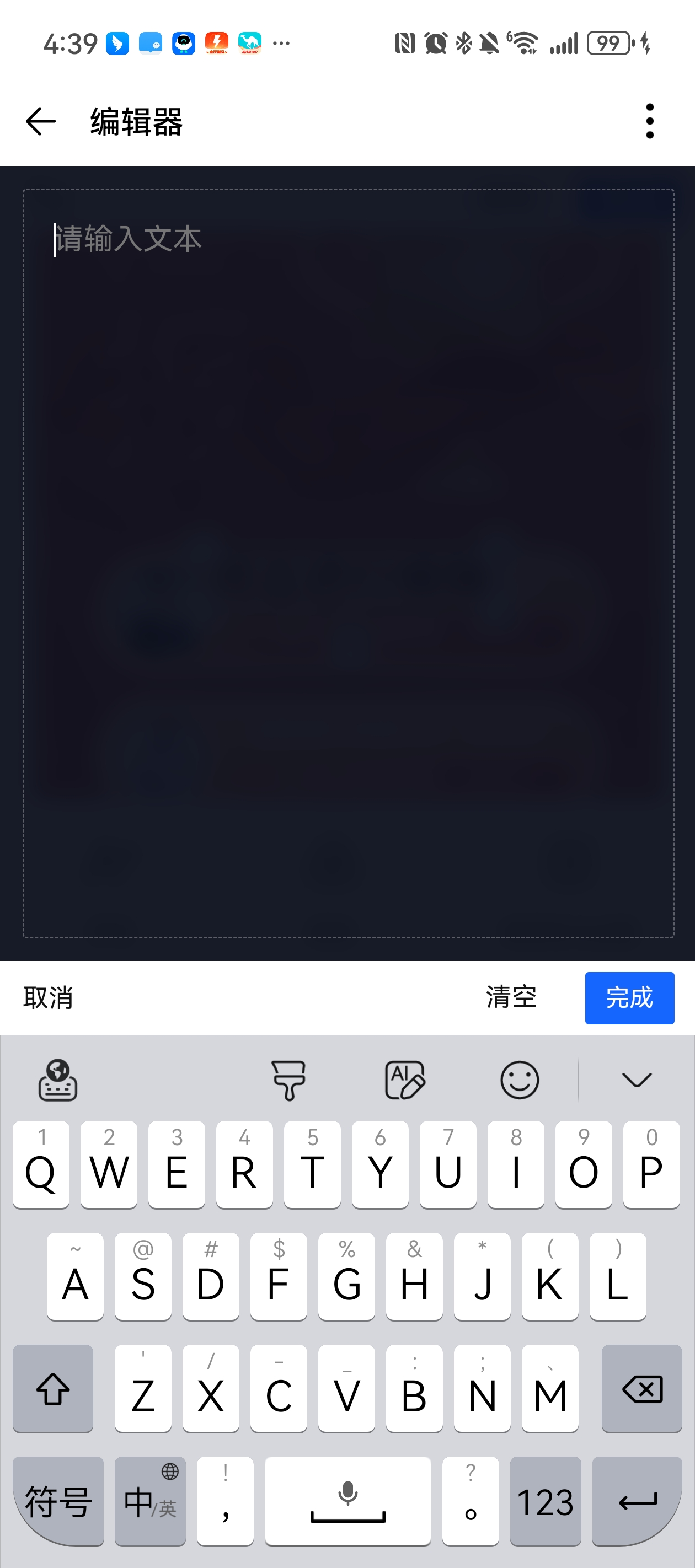Switch to the 123 numeric keyboard
This screenshot has height=1568, width=695.
point(545,1501)
